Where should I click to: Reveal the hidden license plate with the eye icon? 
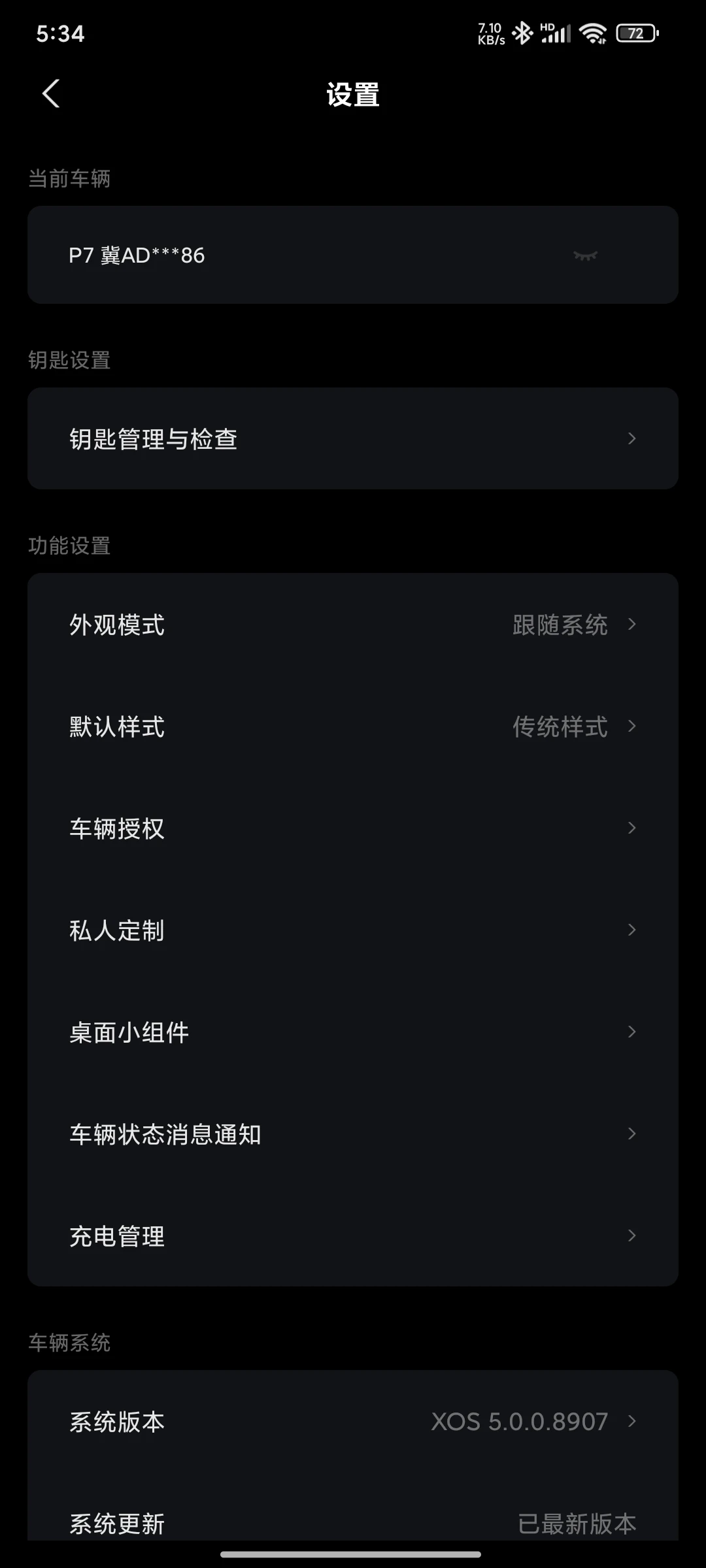[x=585, y=255]
